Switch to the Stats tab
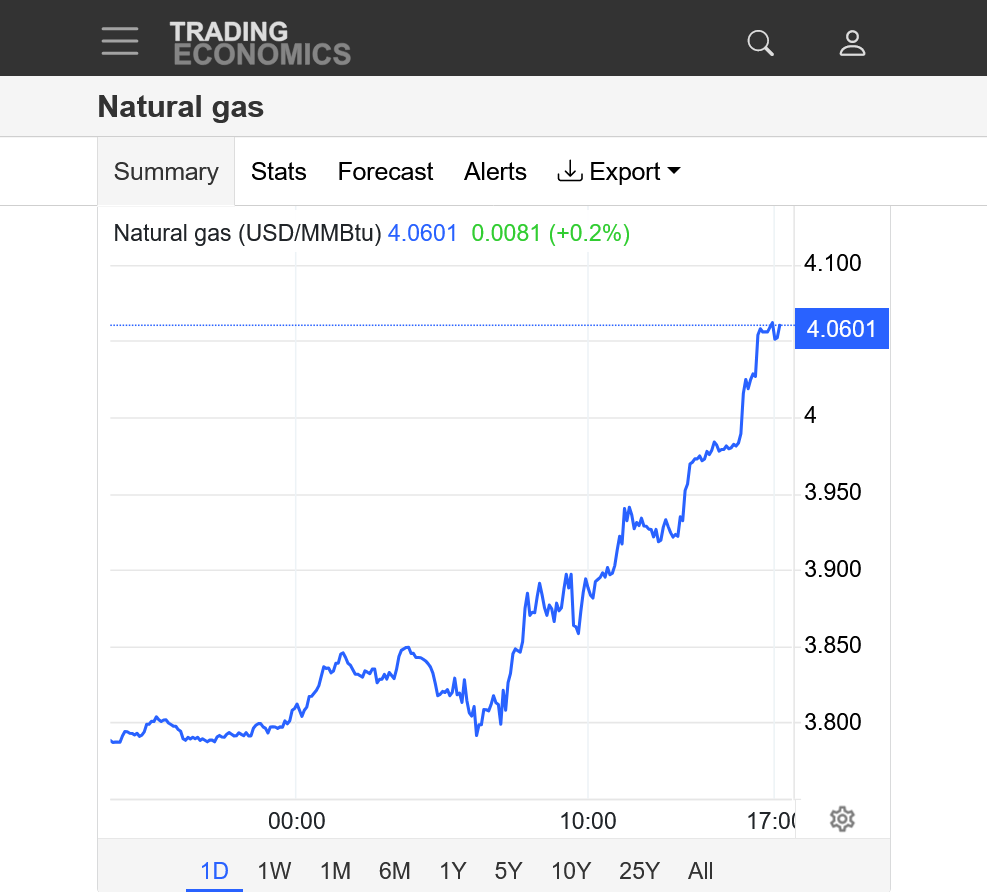This screenshot has height=892, width=987. [x=278, y=172]
